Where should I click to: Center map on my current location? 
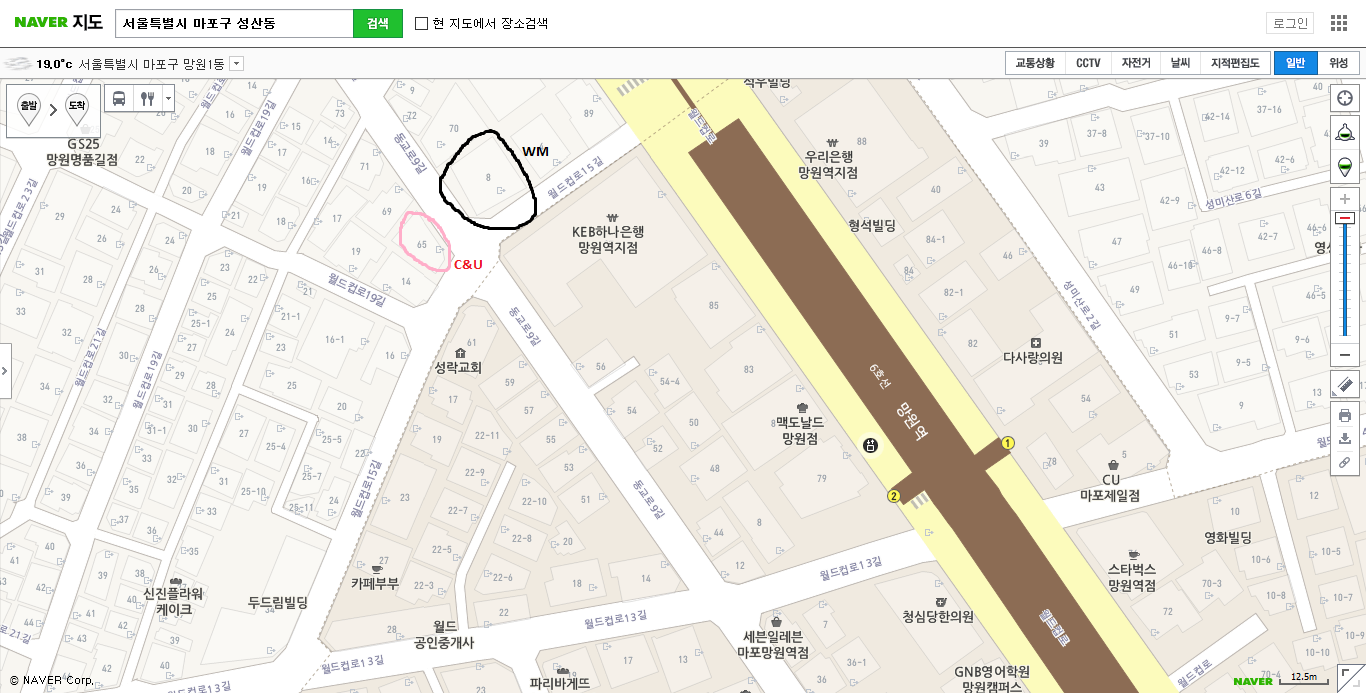(1345, 98)
